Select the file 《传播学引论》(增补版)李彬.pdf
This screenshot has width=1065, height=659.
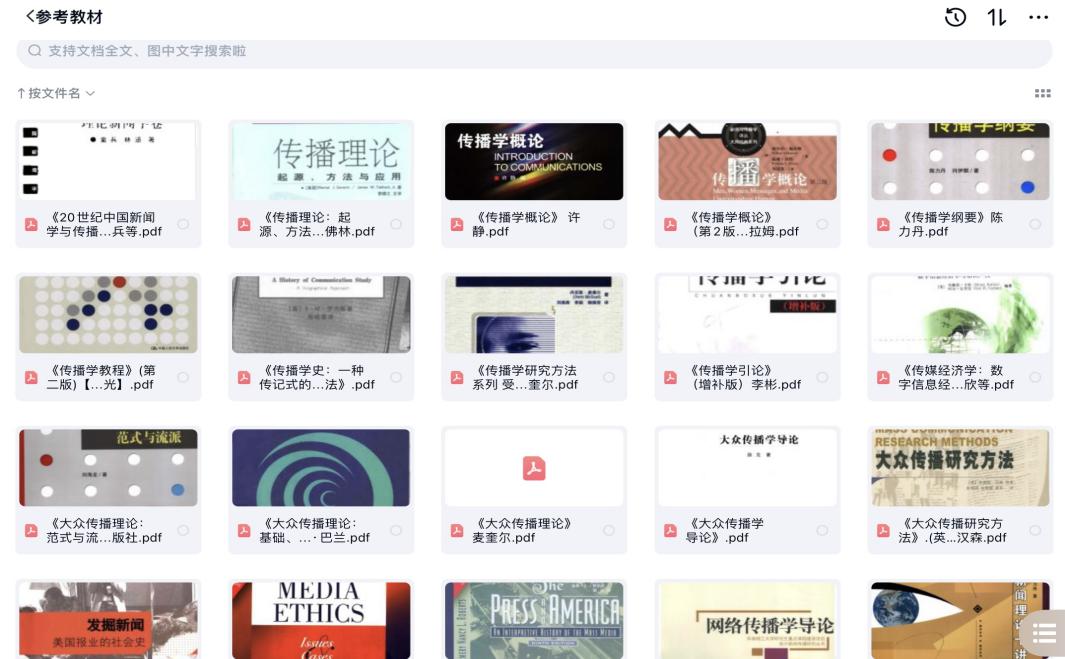point(822,378)
